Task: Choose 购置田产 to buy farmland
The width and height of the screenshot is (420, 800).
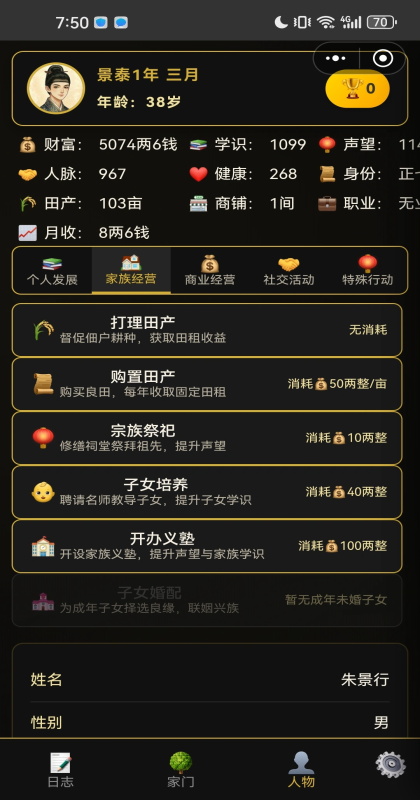Action: pos(207,384)
